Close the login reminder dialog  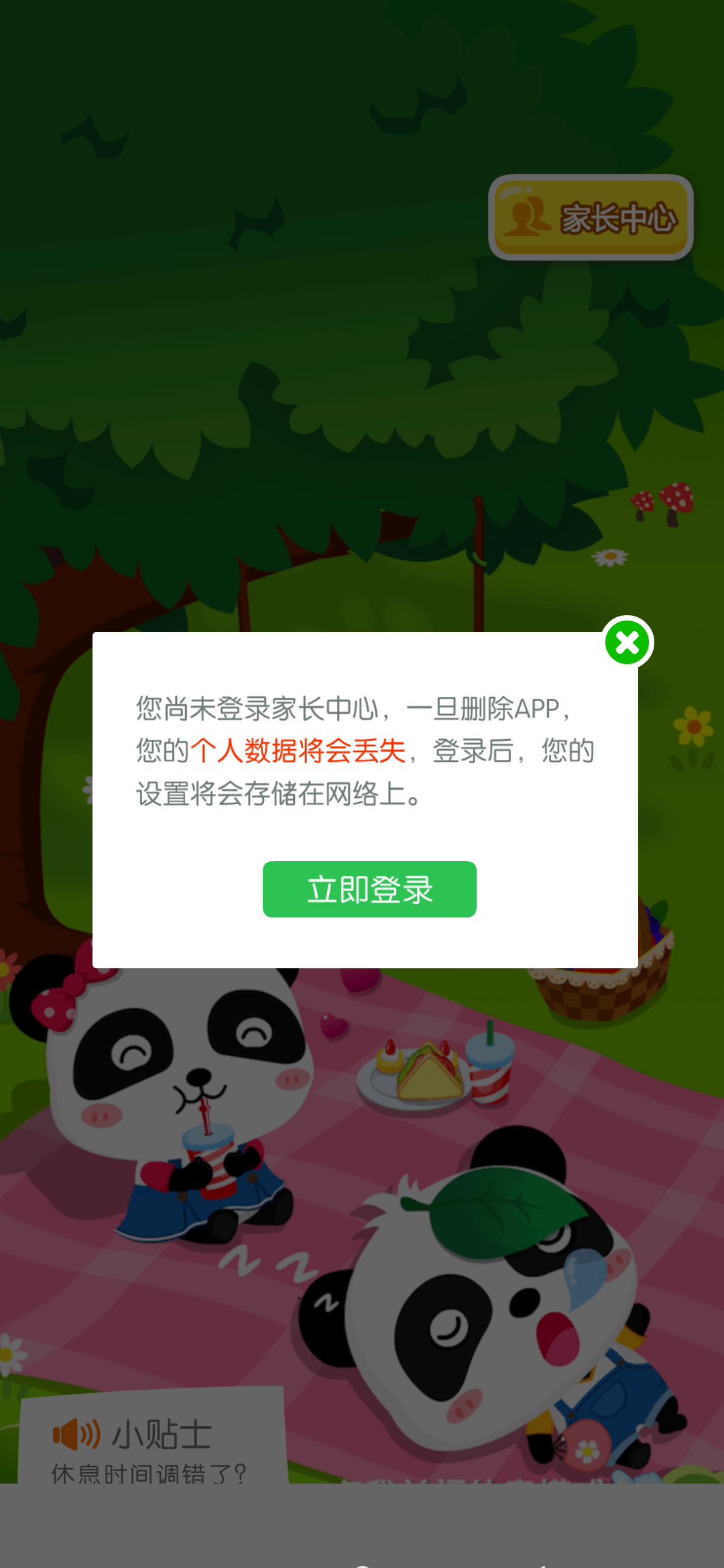tap(627, 642)
